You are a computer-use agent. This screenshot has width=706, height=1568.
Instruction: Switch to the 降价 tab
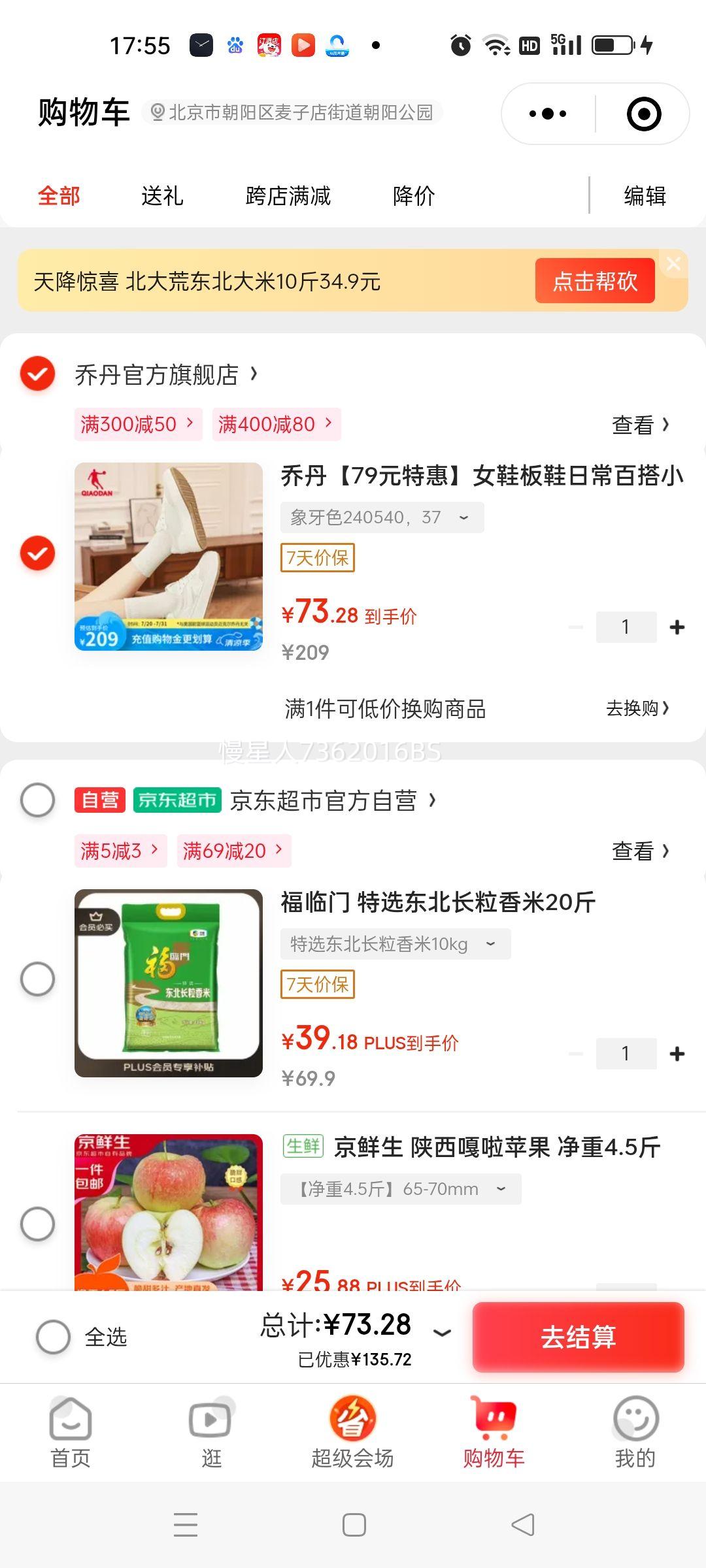(413, 195)
